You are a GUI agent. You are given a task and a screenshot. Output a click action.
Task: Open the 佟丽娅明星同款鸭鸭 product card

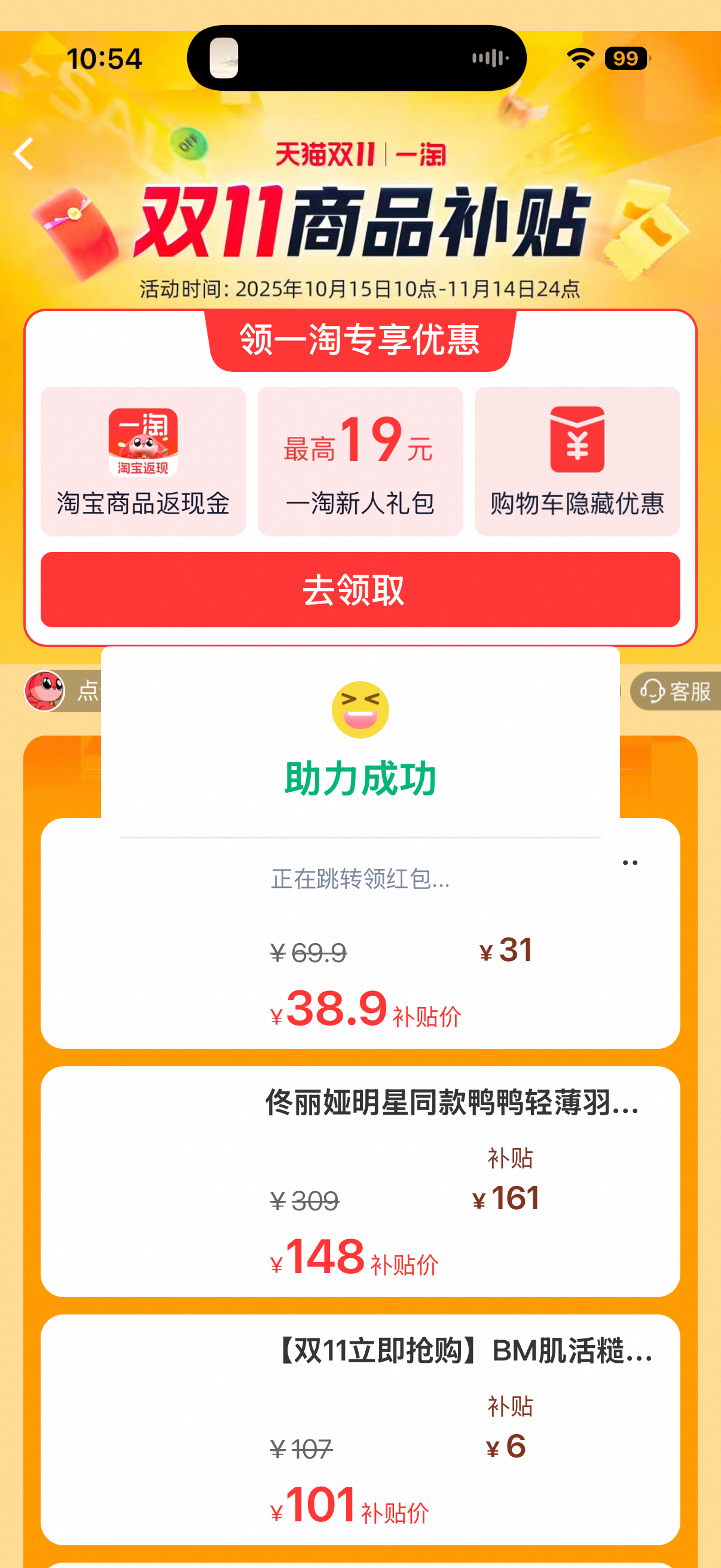coord(360,1181)
